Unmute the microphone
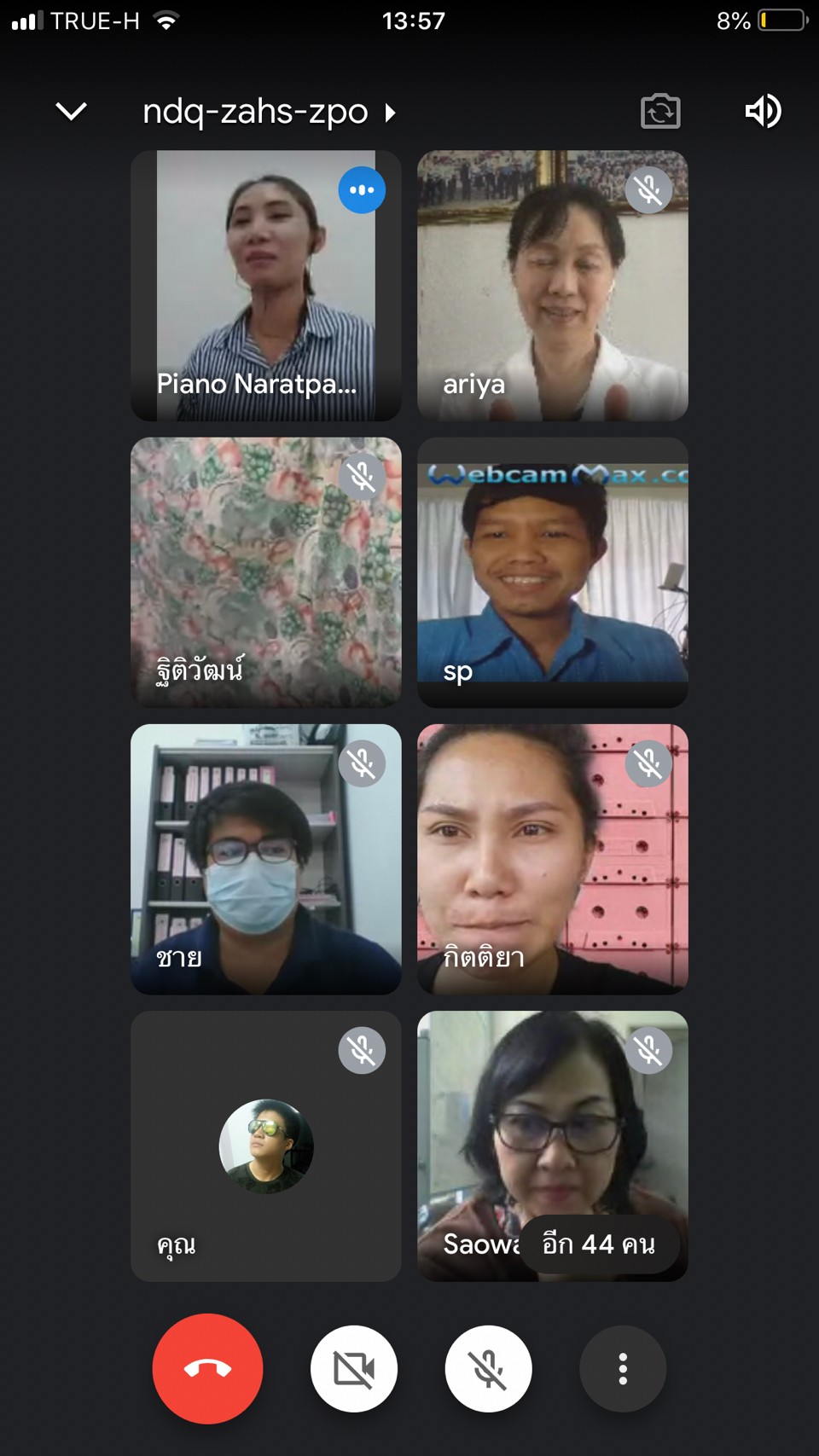This screenshot has height=1456, width=819. pyautogui.click(x=488, y=1368)
